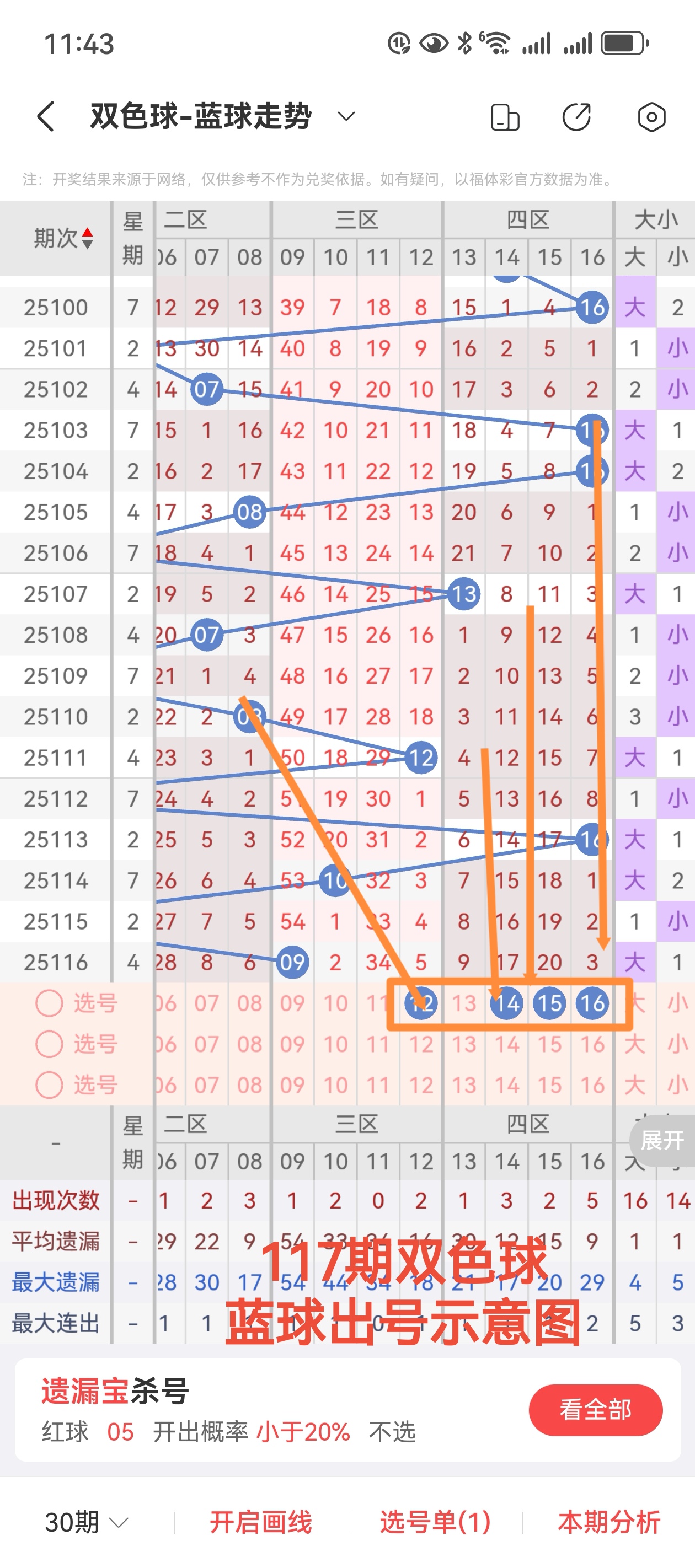Screen dimensions: 695x1568
Task: Sort periods using the 期次 sort arrows
Action: [87, 238]
